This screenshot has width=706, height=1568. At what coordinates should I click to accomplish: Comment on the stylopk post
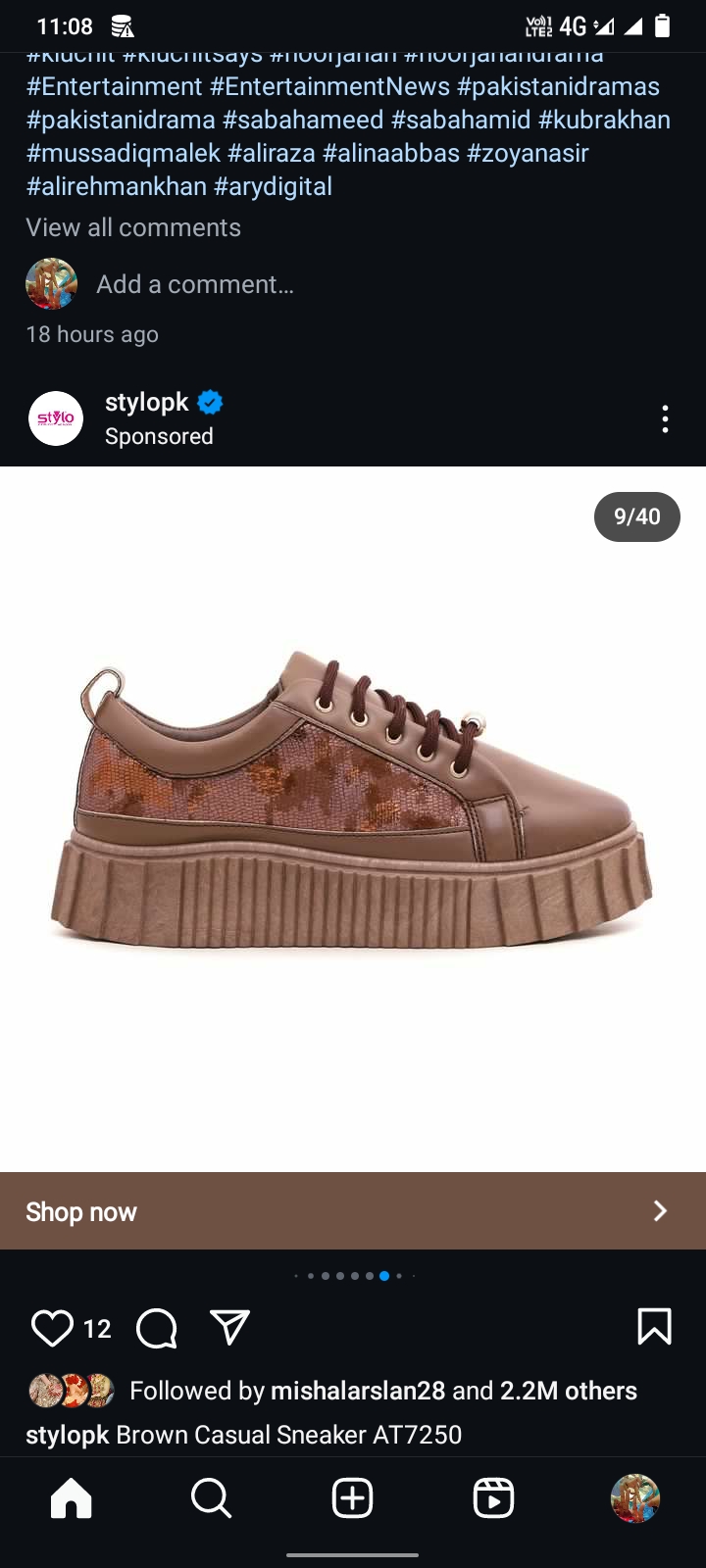click(x=157, y=1329)
